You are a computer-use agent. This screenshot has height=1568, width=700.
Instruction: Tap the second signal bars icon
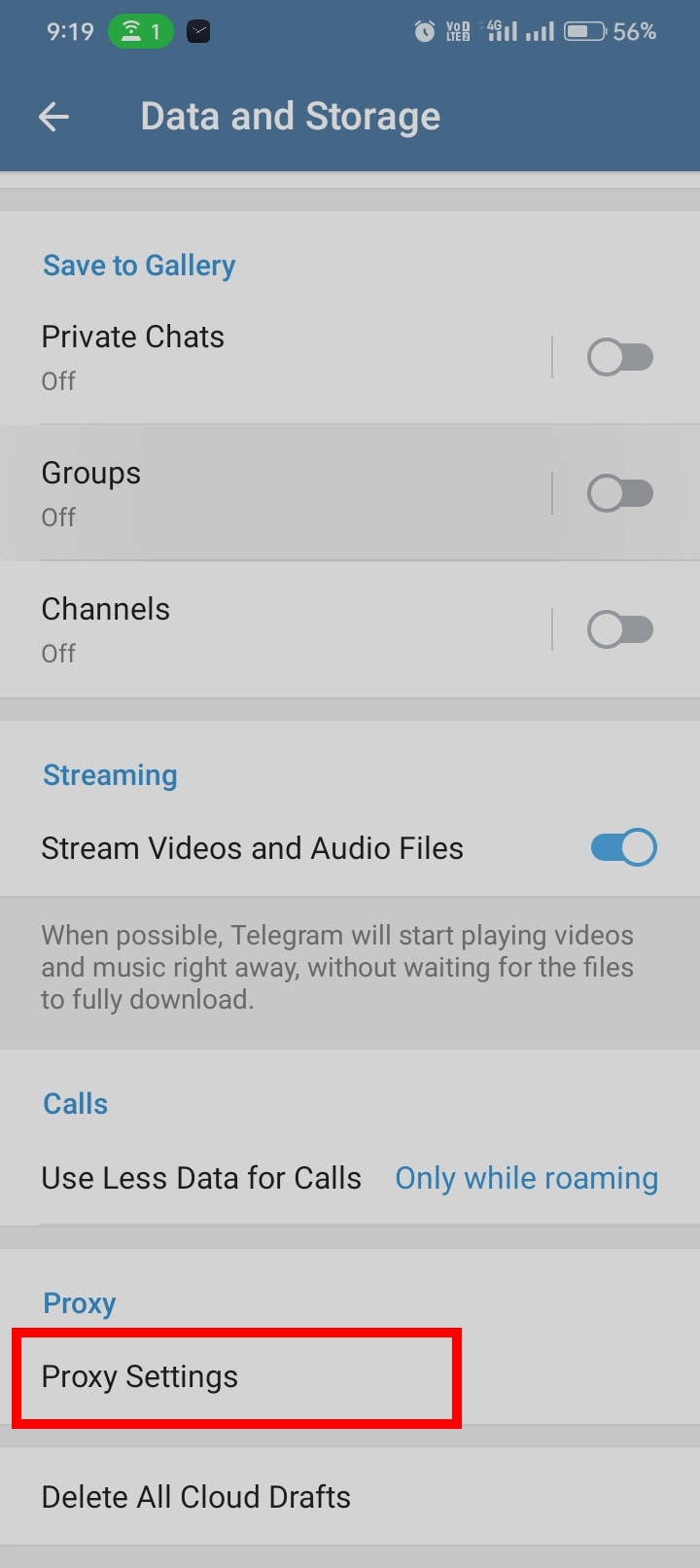[541, 31]
